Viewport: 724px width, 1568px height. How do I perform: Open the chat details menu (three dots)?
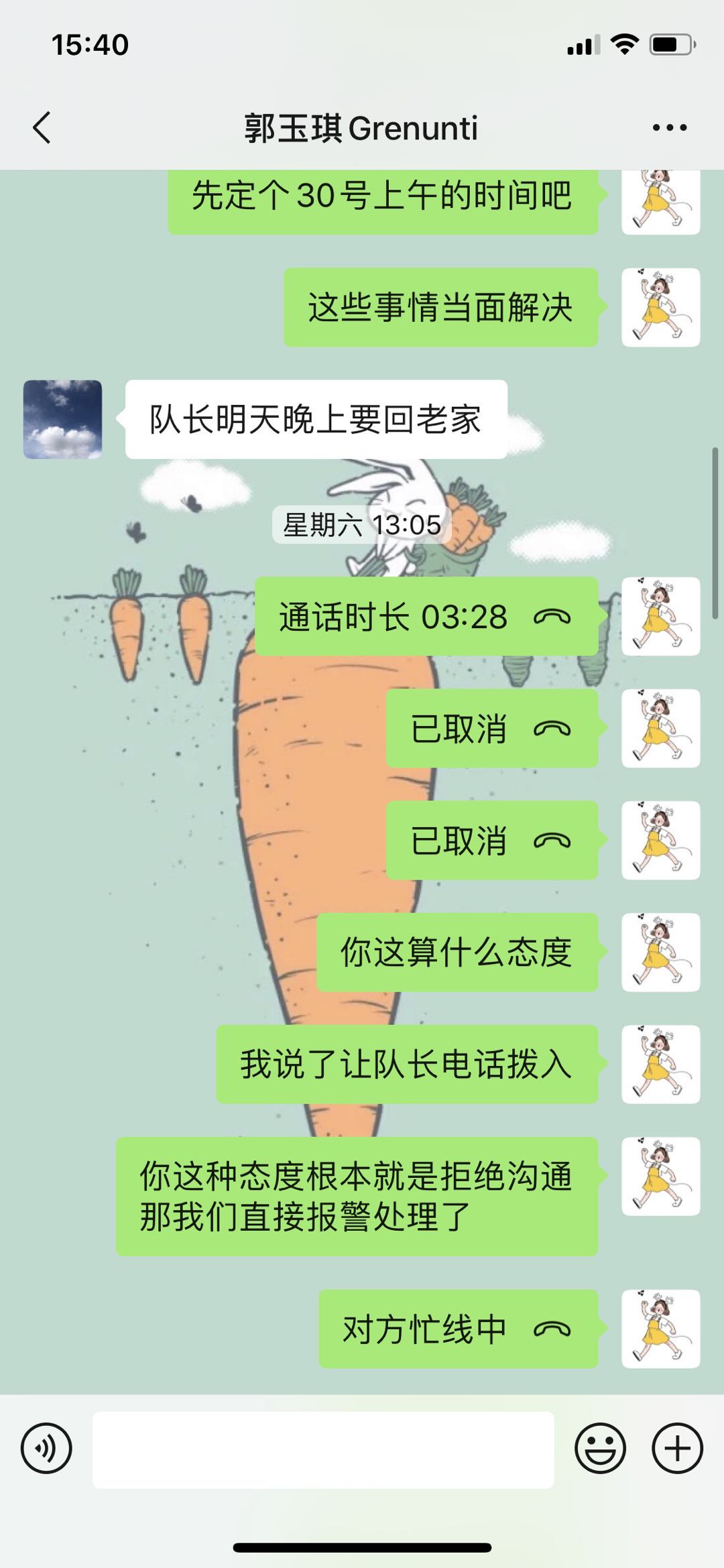(x=669, y=127)
